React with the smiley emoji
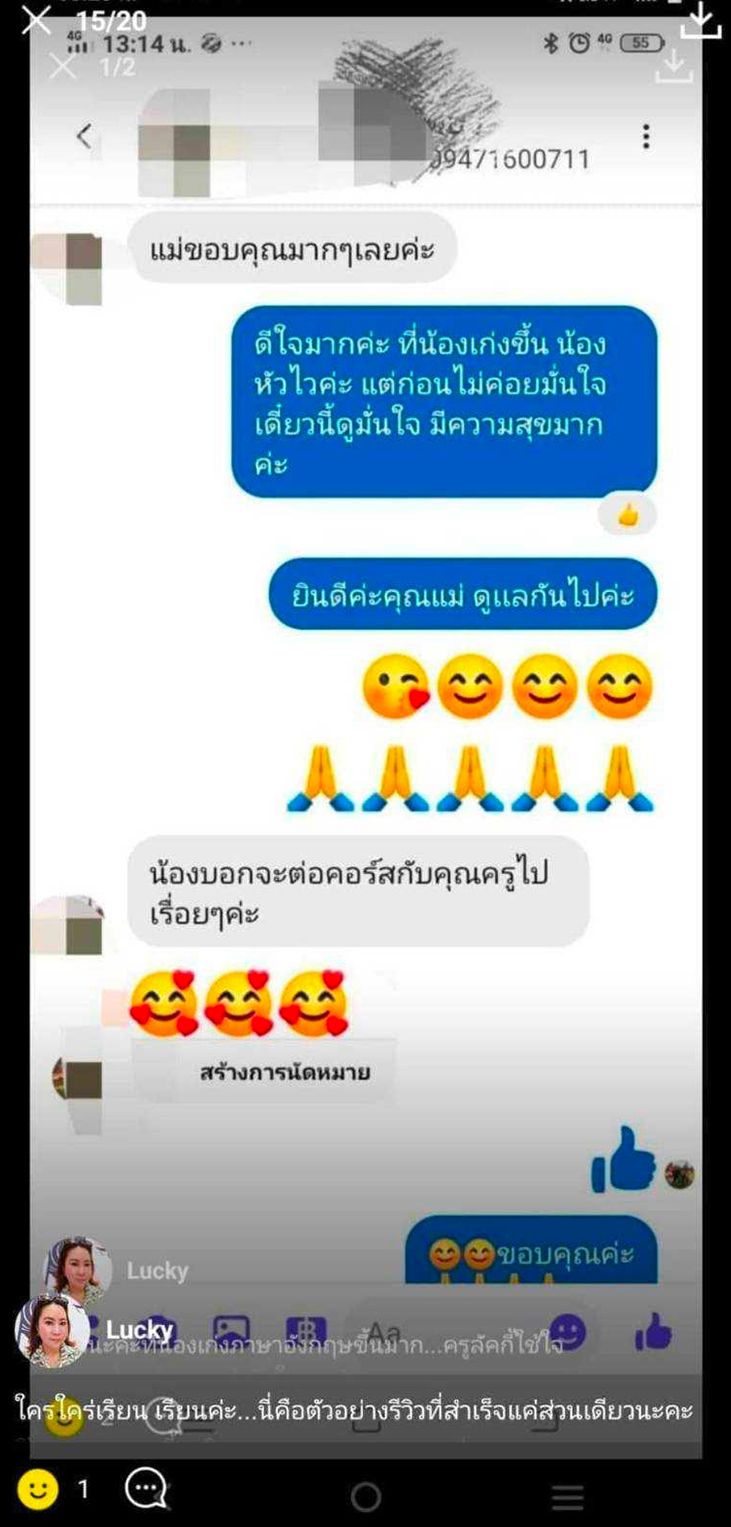Image resolution: width=731 pixels, height=1527 pixels. (x=37, y=1490)
